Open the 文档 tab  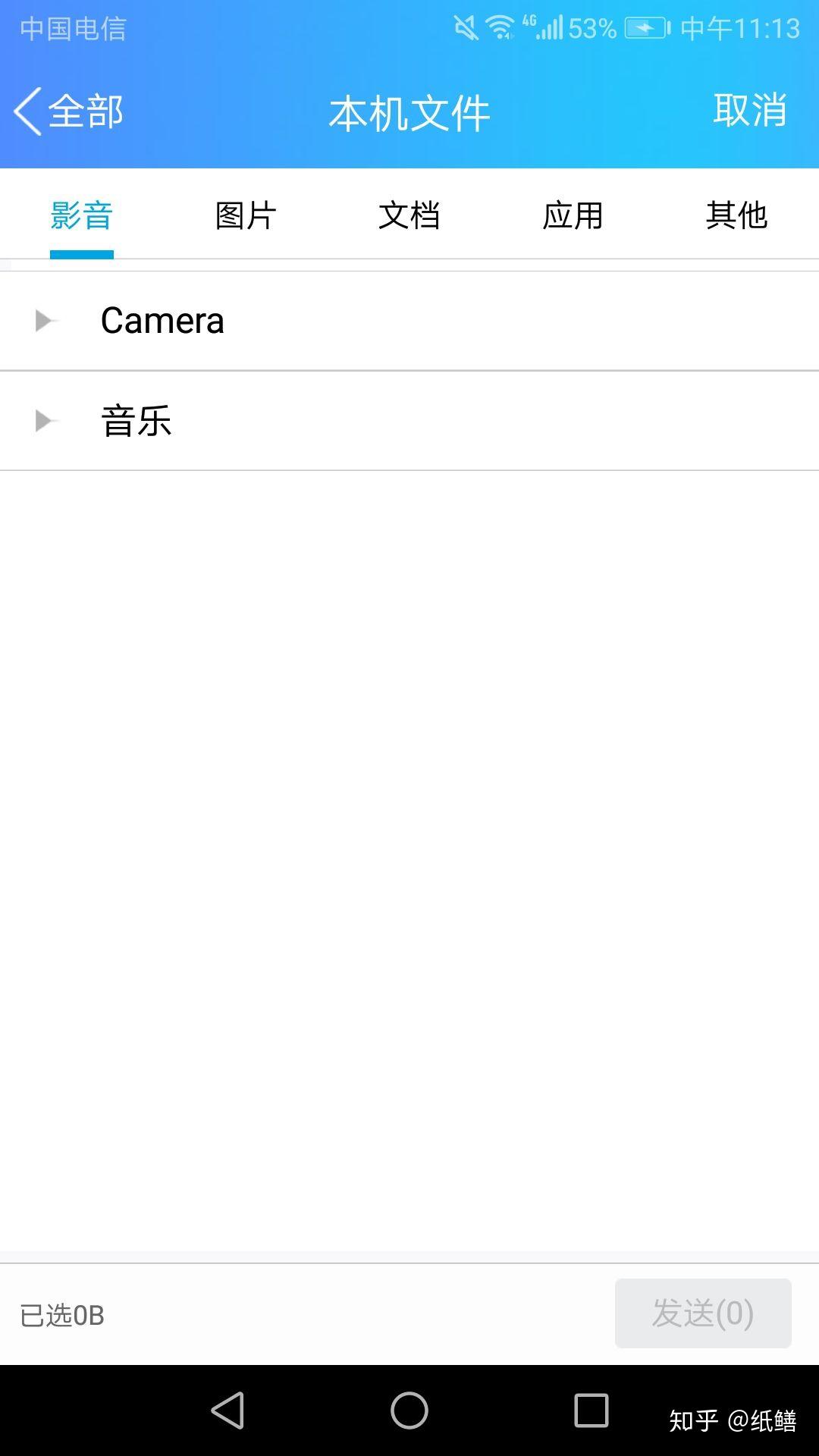point(409,215)
